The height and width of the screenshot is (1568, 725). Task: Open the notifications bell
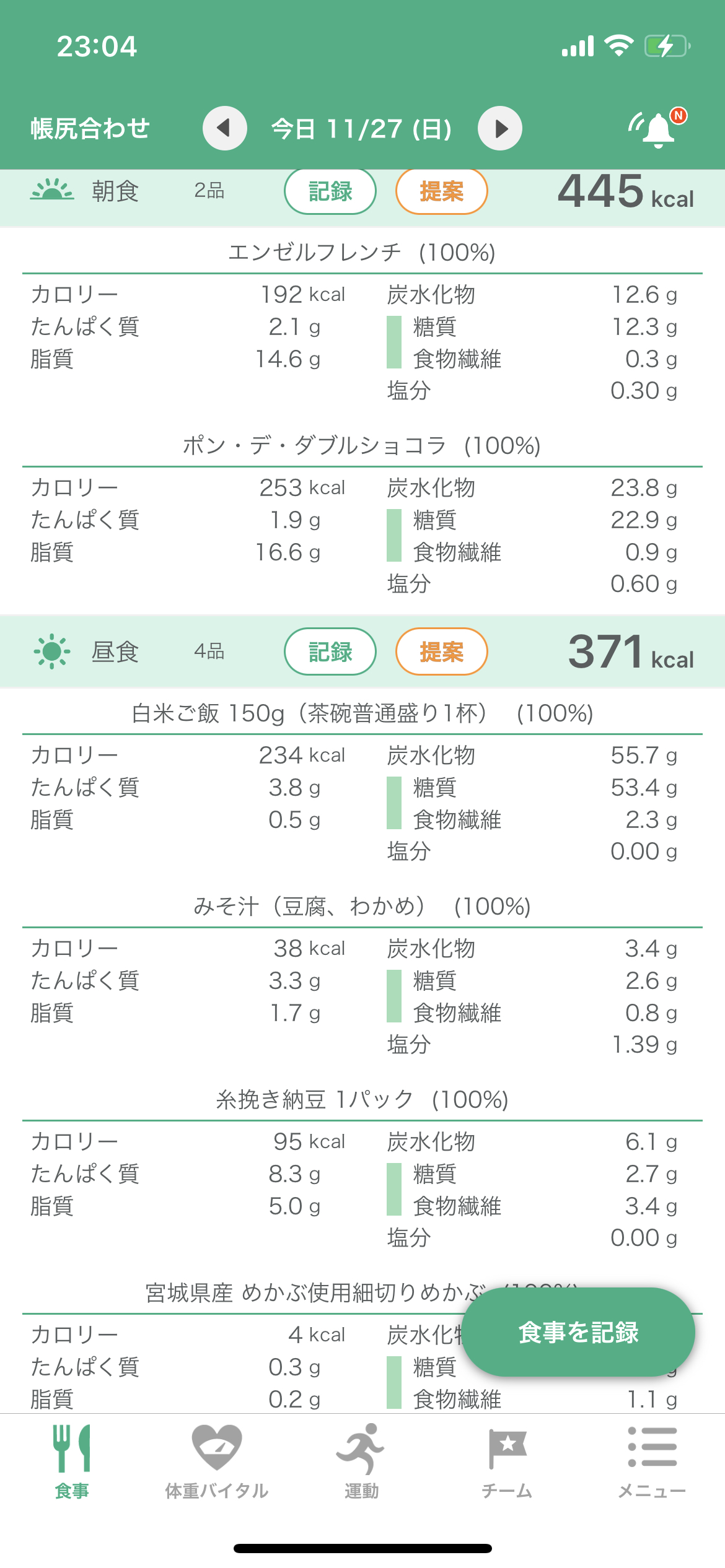(x=658, y=129)
